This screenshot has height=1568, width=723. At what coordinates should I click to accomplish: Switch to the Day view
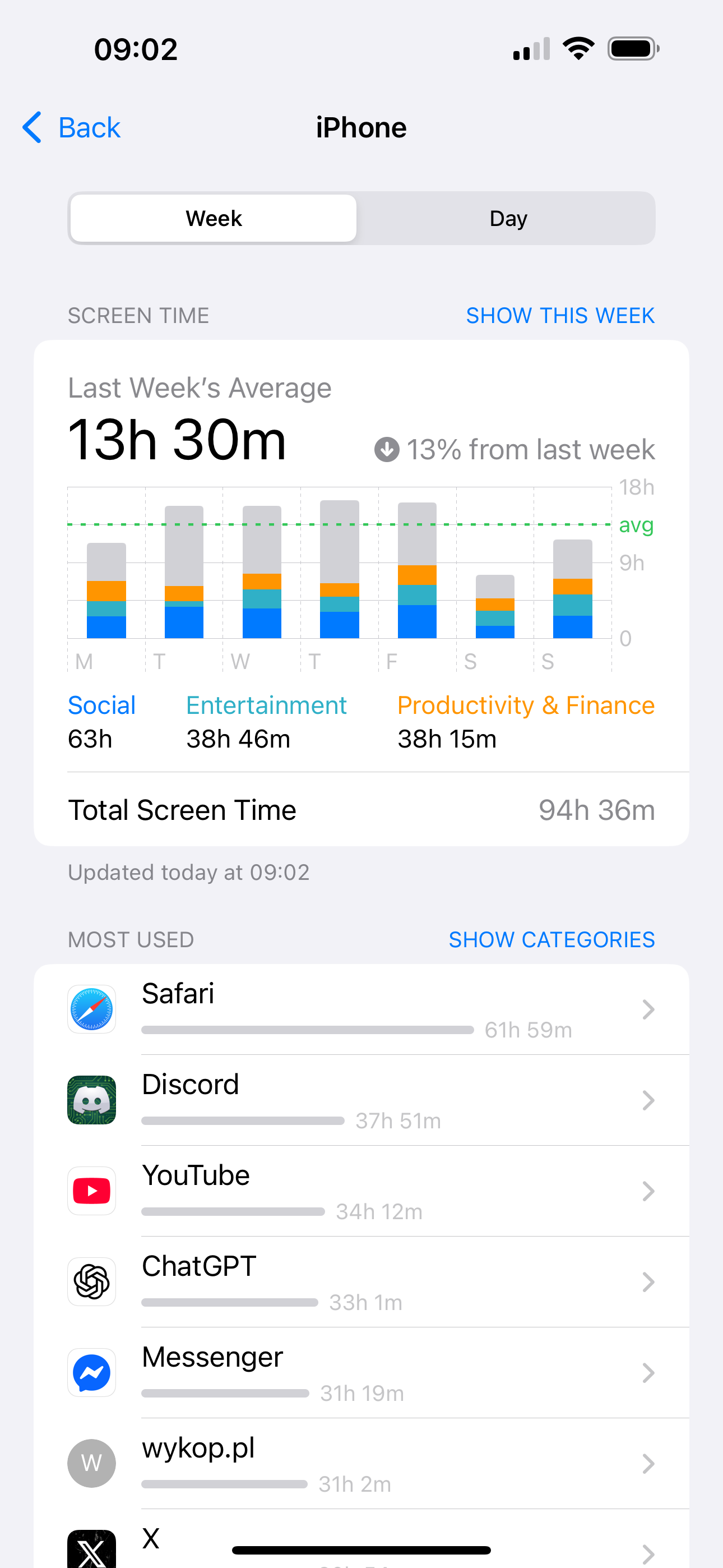click(508, 219)
